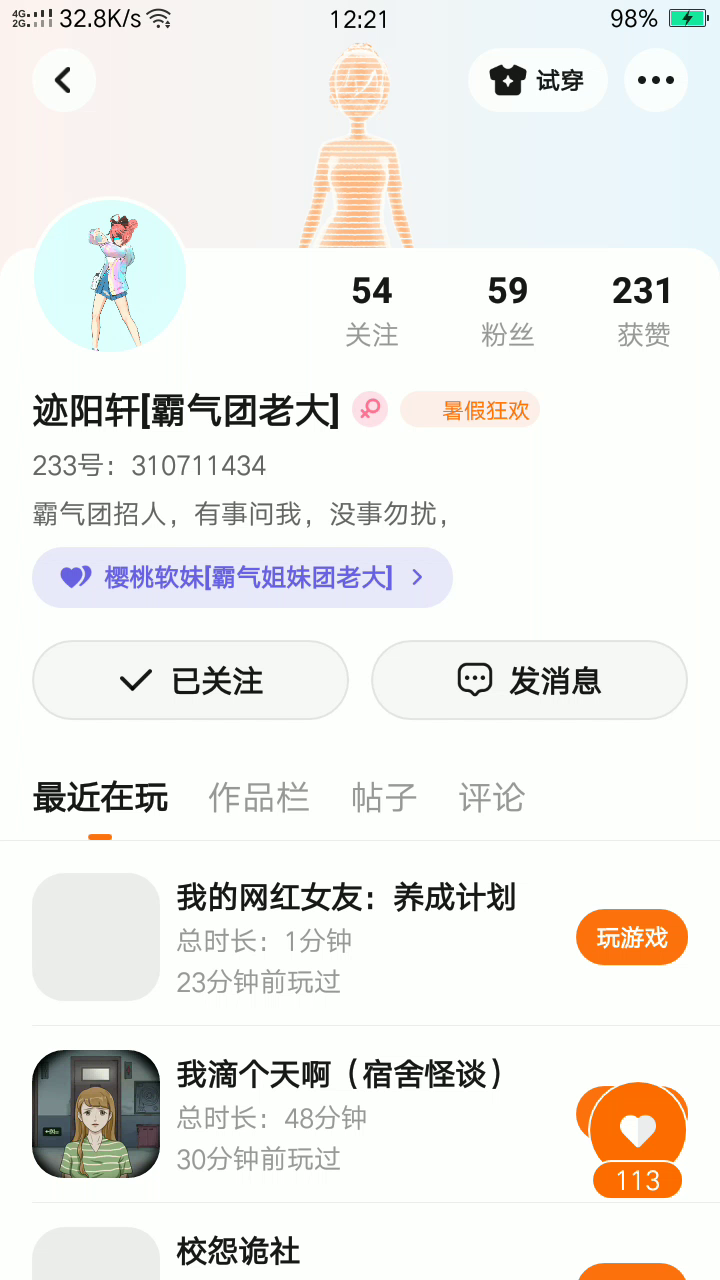This screenshot has width=720, height=1280.
Task: Open the three-dot overflow menu
Action: [656, 80]
